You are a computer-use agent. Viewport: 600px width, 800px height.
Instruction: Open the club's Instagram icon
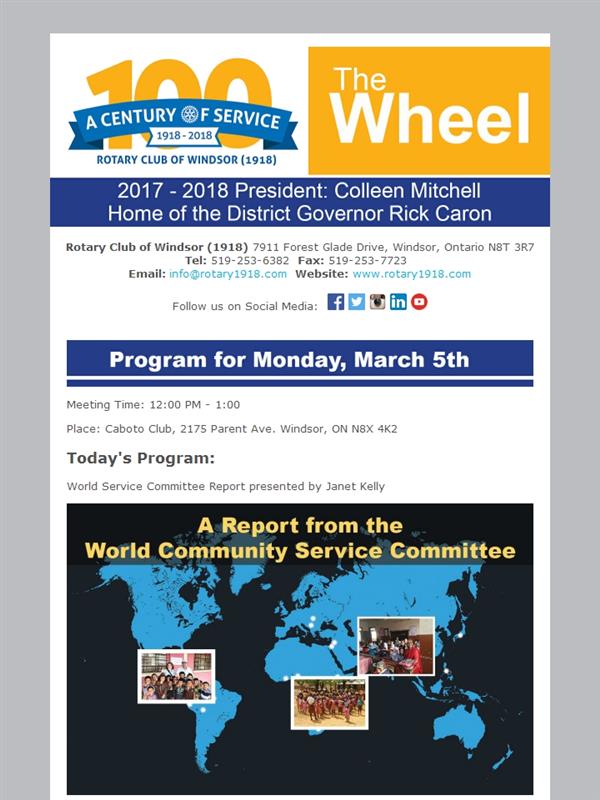pos(378,302)
